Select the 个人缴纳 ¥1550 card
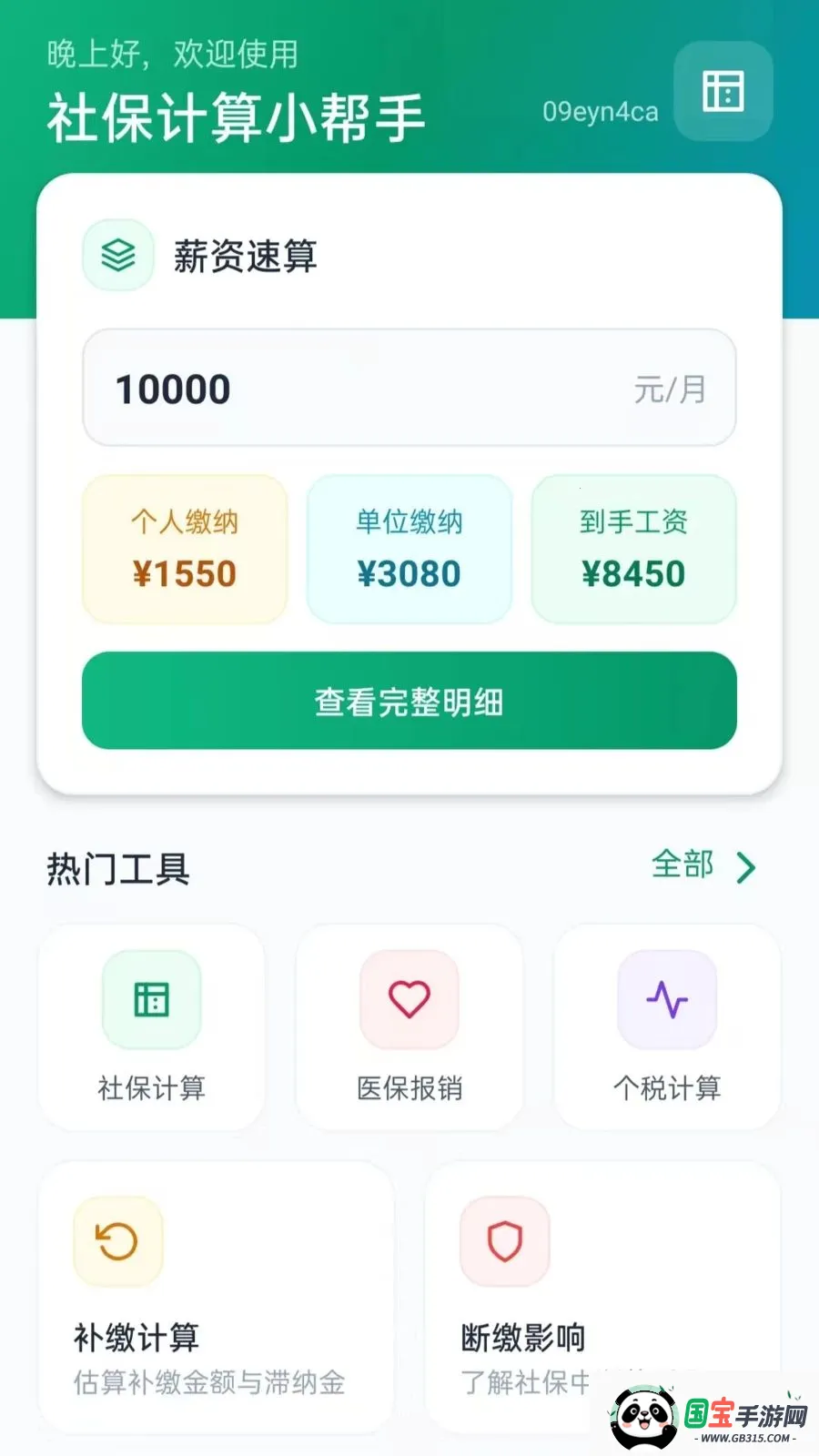Screen dimensions: 819x1456 coord(184,549)
